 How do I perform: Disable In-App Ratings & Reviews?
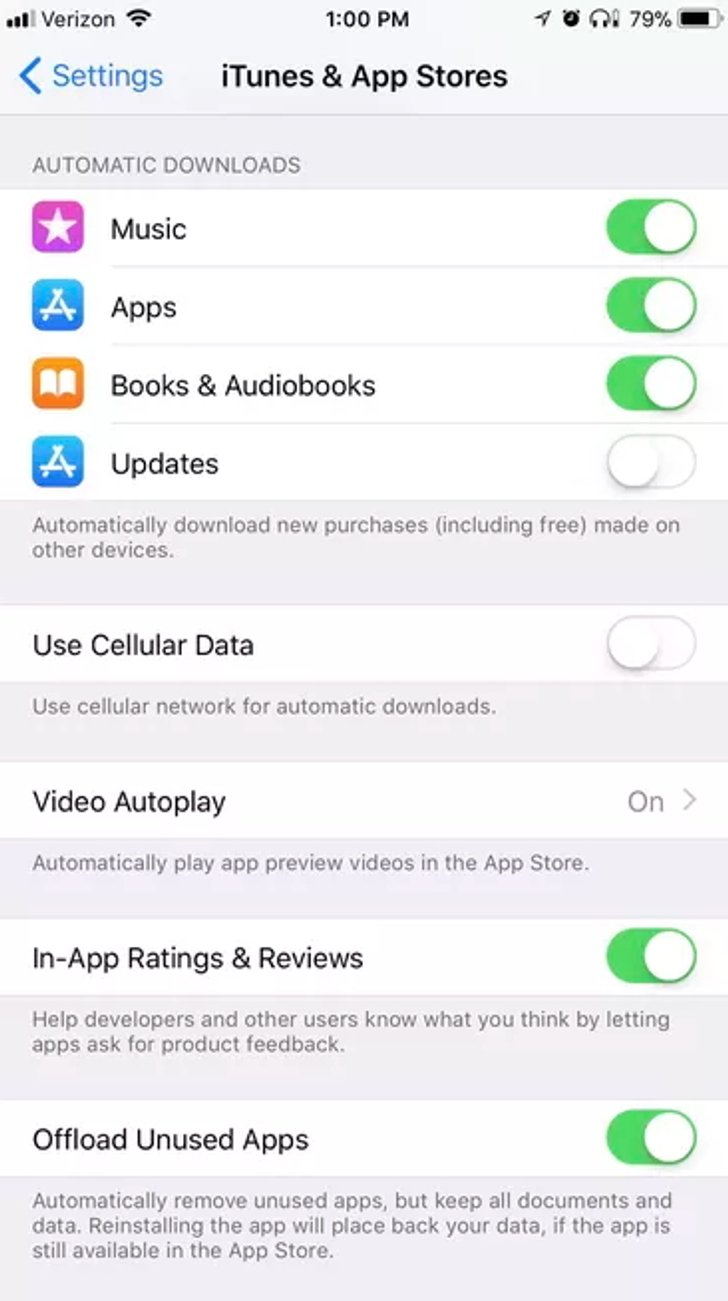coord(651,957)
